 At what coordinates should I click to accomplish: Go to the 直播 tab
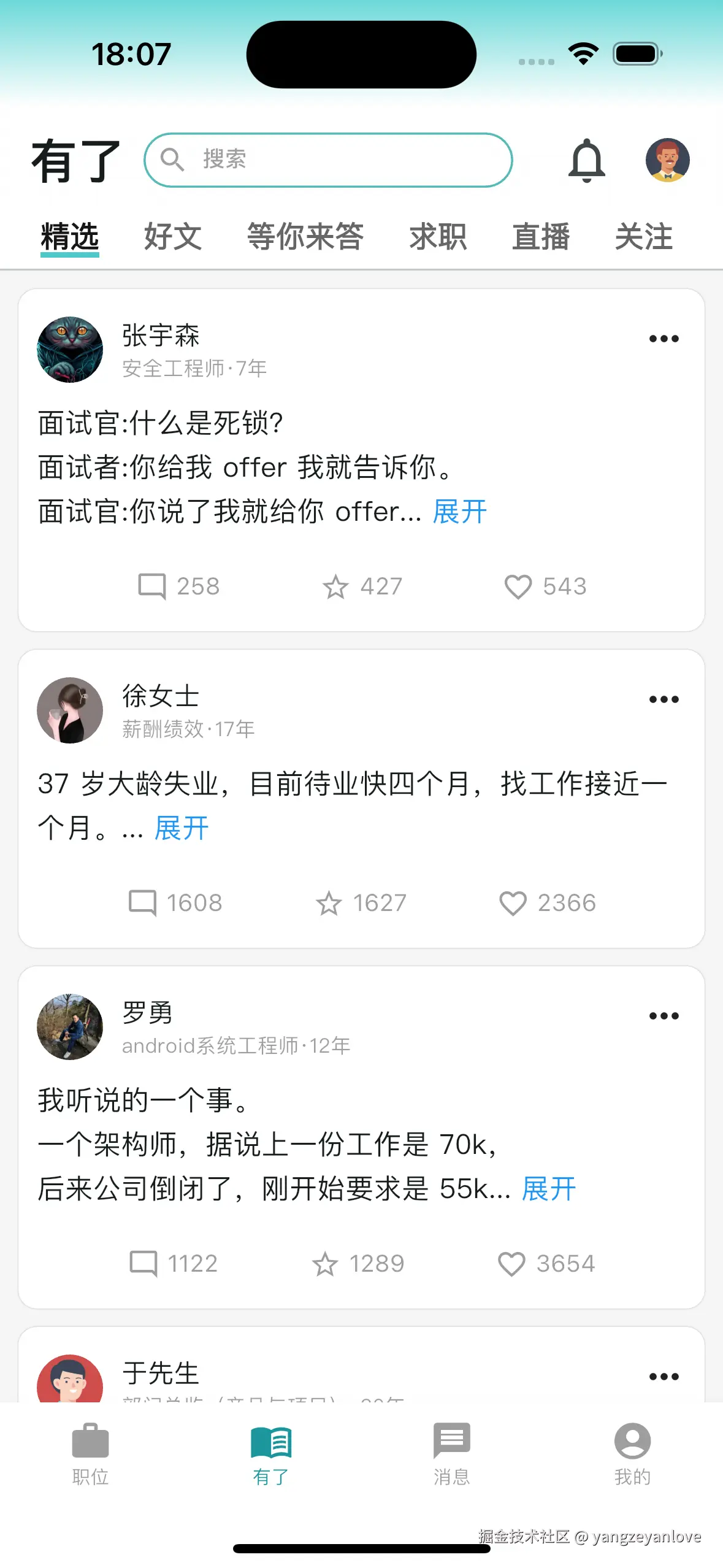click(541, 237)
